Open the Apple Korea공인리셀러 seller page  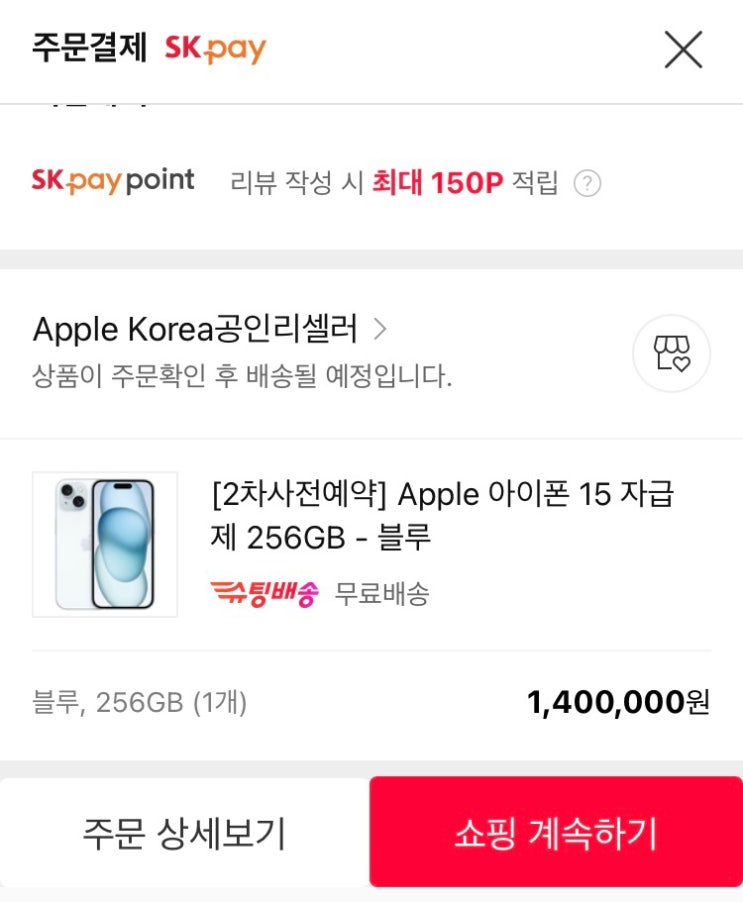(209, 329)
